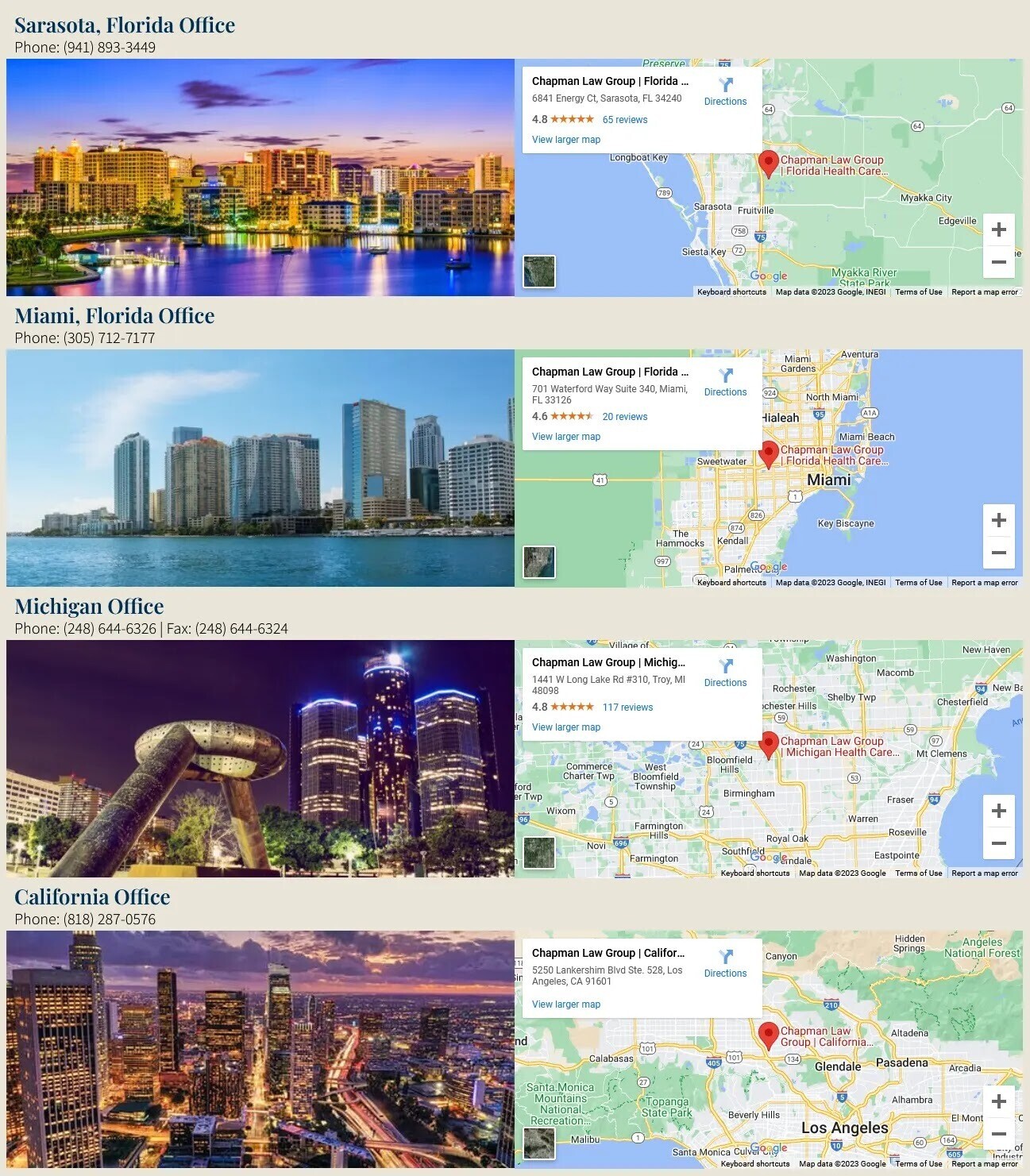
Task: Zoom out on the Miami map
Action: pos(998,553)
